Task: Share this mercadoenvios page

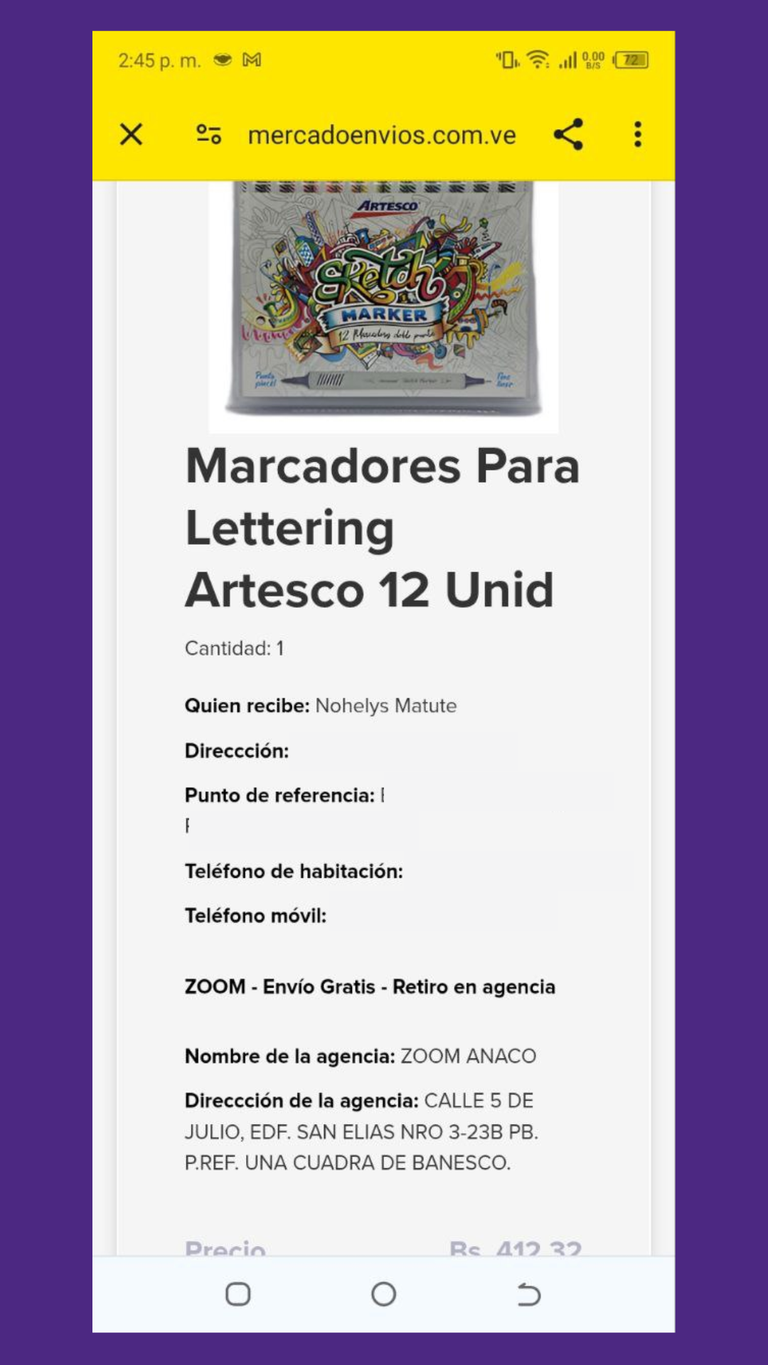Action: tap(568, 134)
